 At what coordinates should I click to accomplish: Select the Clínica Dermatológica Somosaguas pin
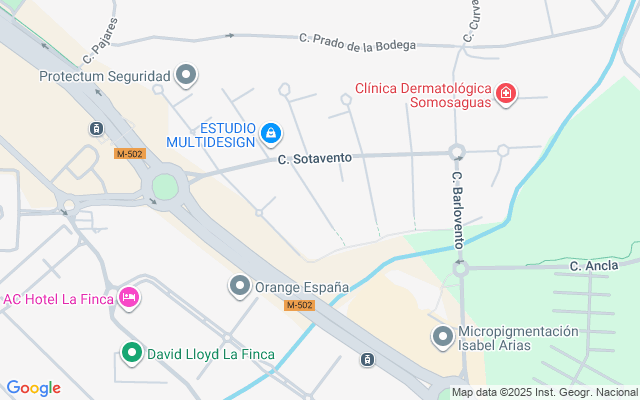506,94
